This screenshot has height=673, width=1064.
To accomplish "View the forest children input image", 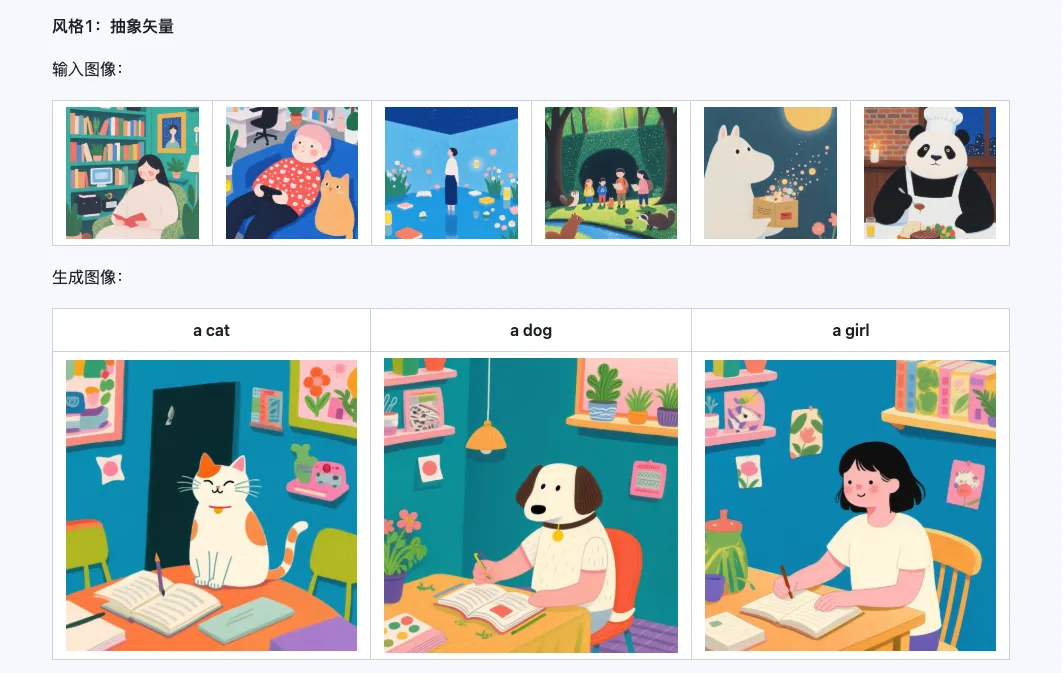I will (611, 173).
